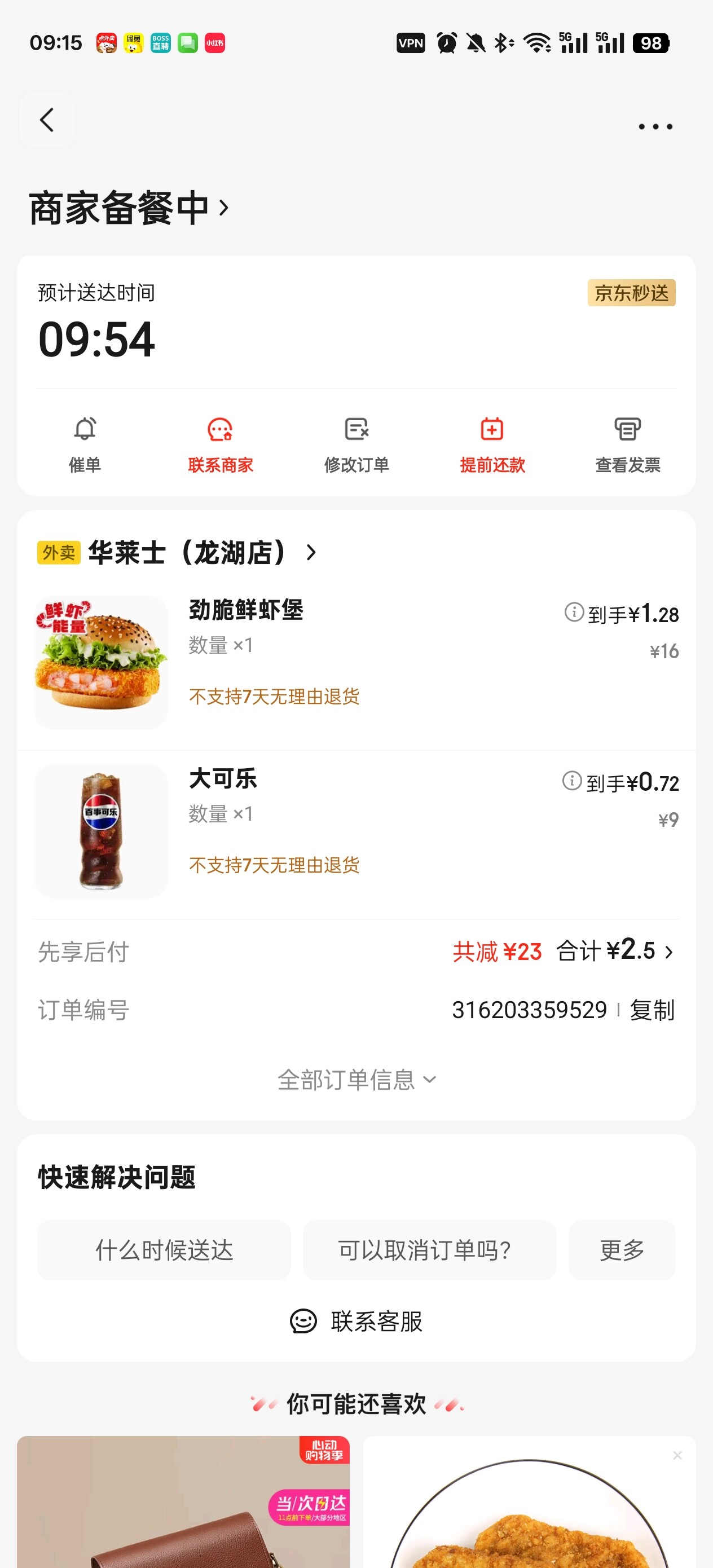Open the 合计 ¥2.5 price breakdown
Screen dimensions: 713x1568
tap(614, 951)
